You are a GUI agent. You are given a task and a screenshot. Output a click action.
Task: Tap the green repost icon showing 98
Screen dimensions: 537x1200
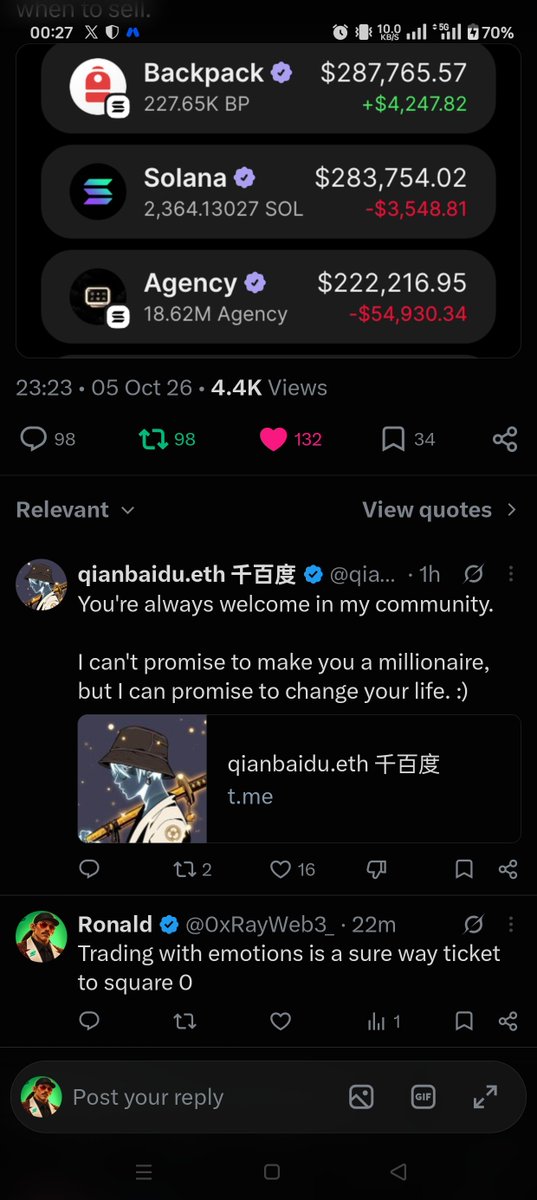point(153,439)
